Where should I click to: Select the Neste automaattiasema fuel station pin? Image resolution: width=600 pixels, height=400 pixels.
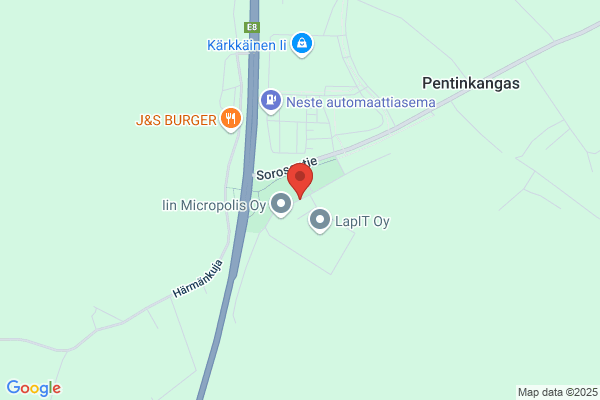pos(271,101)
